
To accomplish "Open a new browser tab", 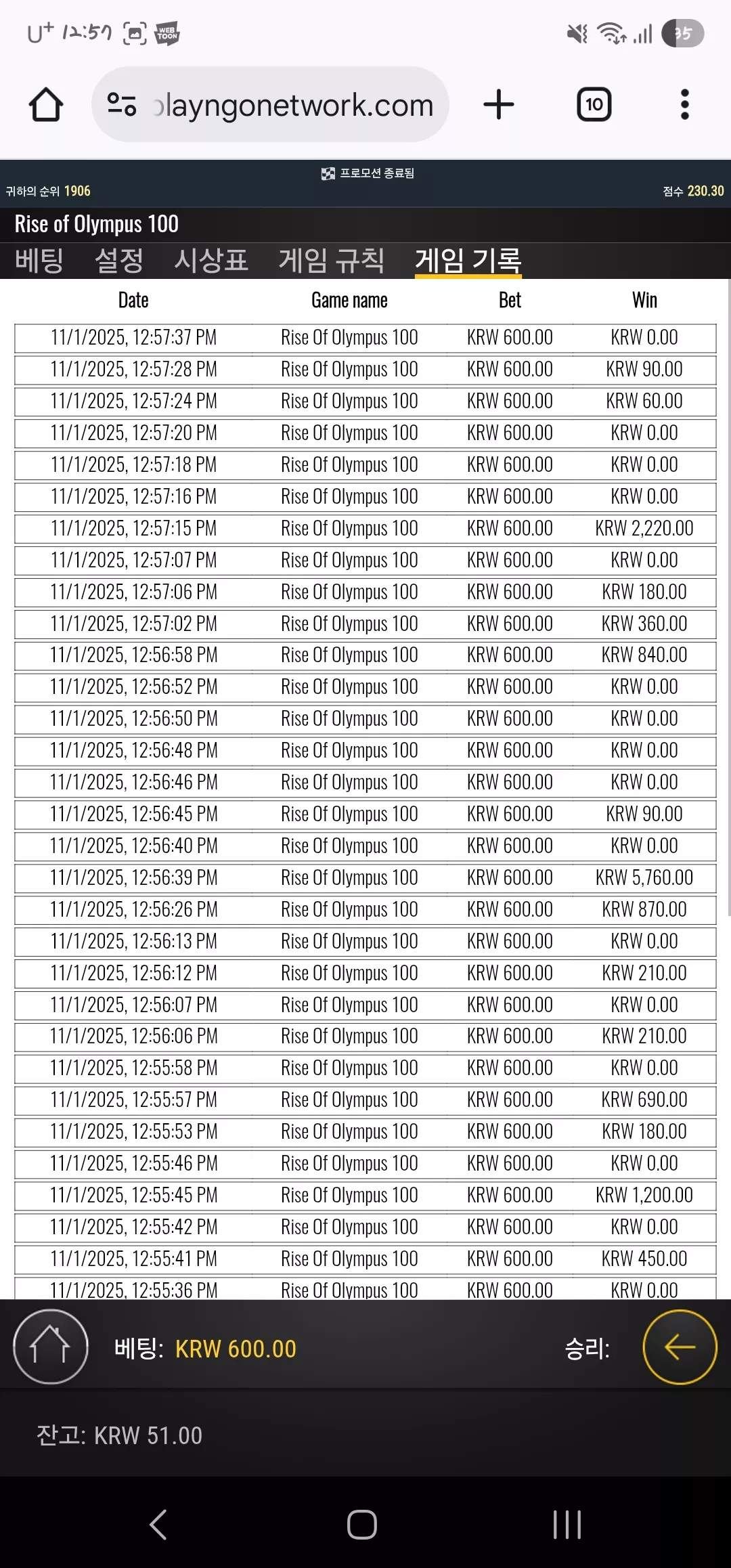I will pos(499,105).
